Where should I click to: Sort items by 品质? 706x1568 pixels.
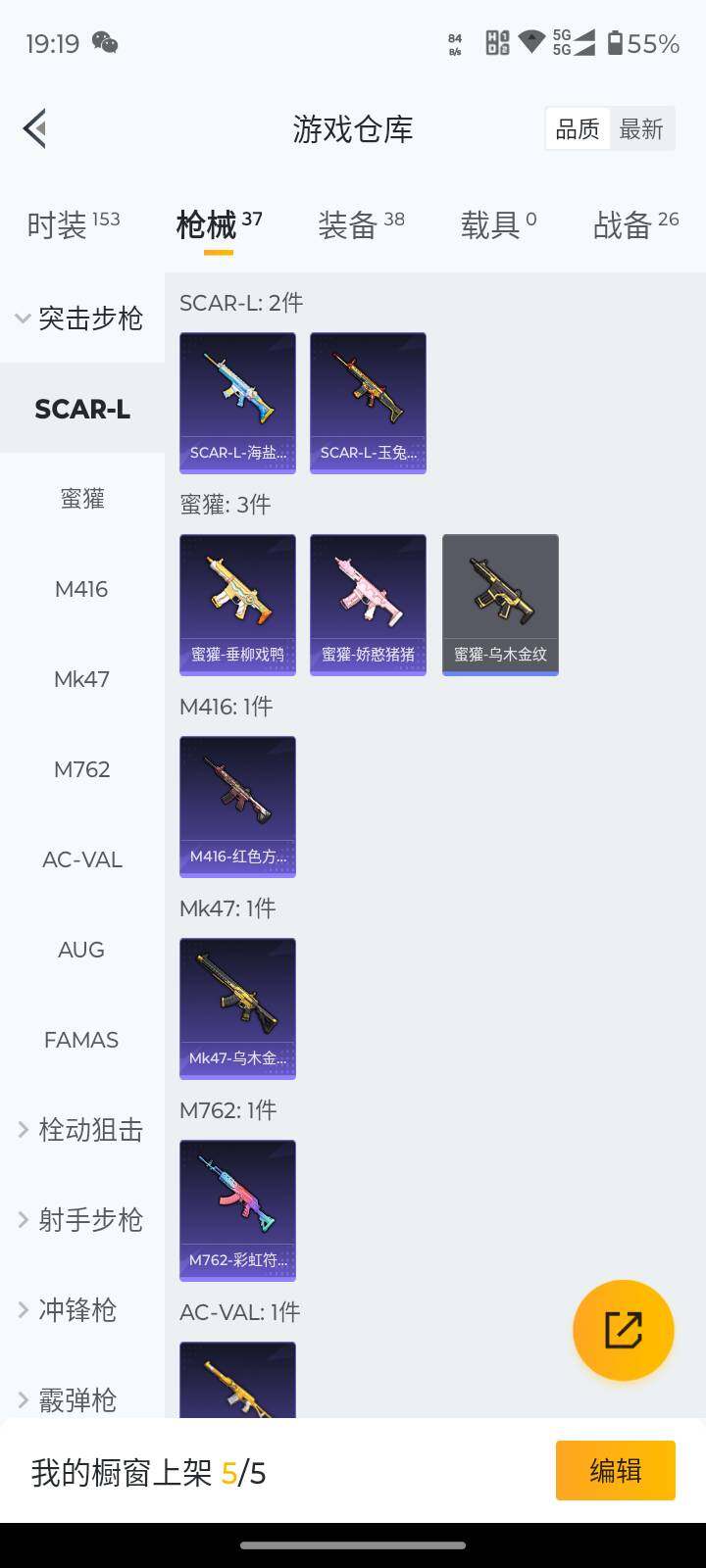[578, 129]
